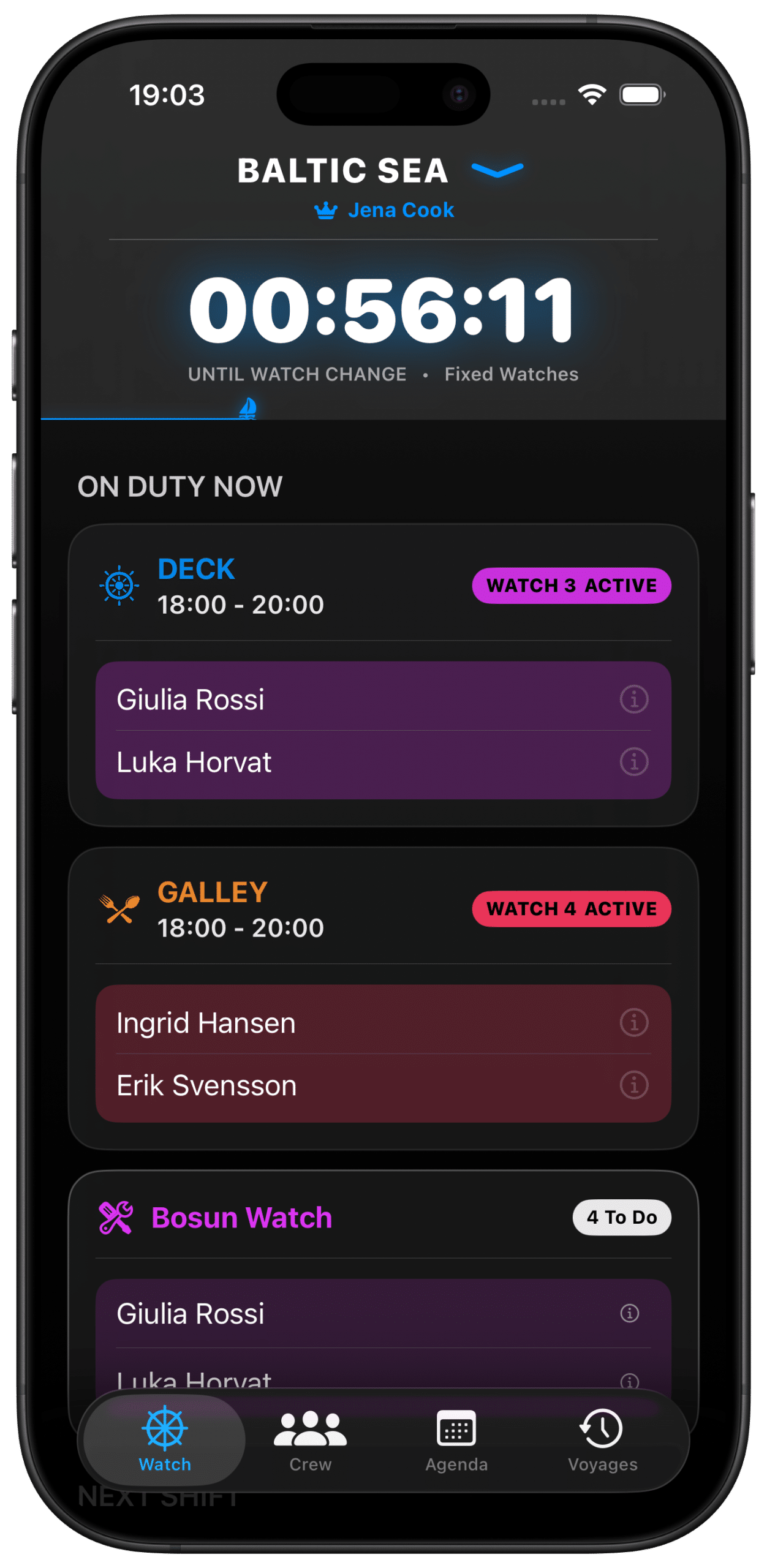Open info for Luka Horvat on Deck
The width and height of the screenshot is (767, 1568).
[633, 762]
